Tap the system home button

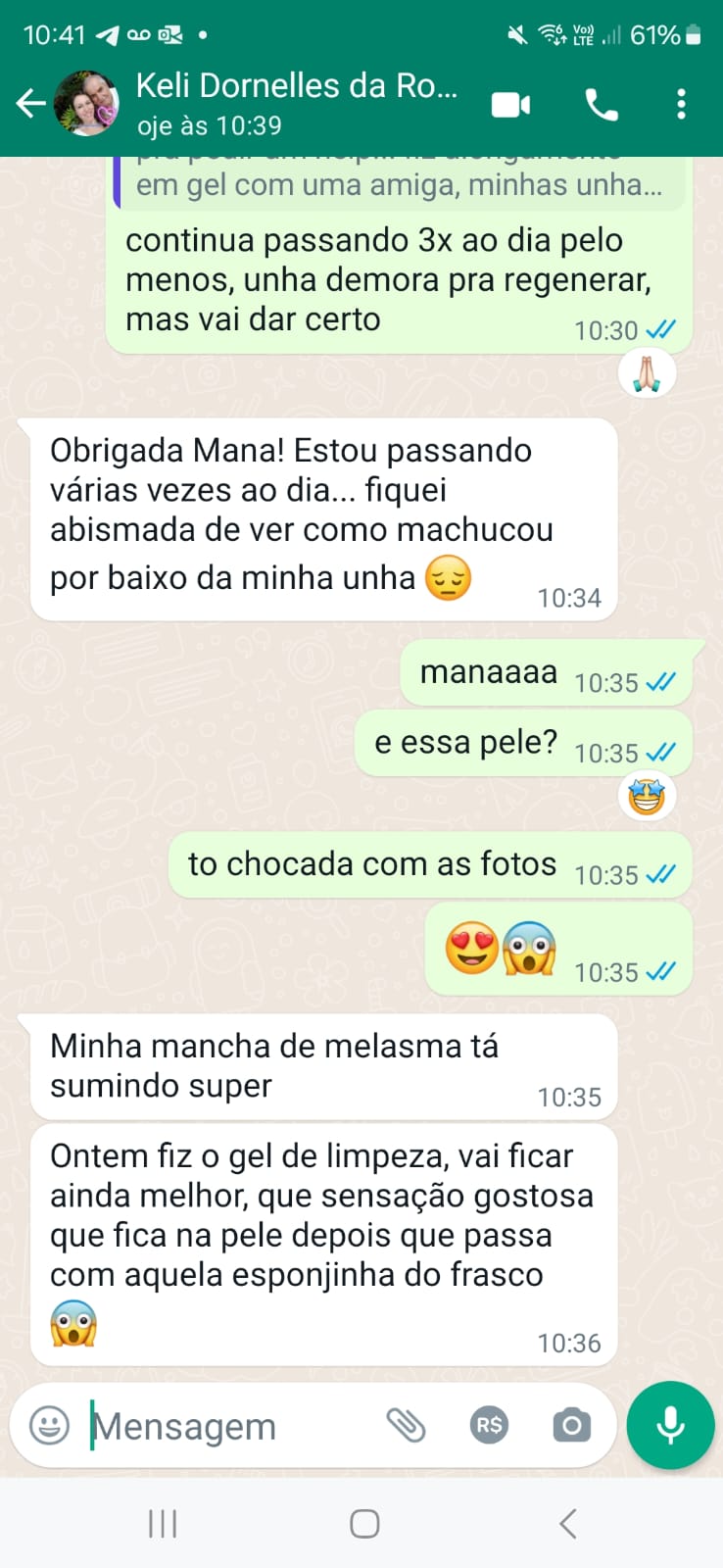point(364,1523)
